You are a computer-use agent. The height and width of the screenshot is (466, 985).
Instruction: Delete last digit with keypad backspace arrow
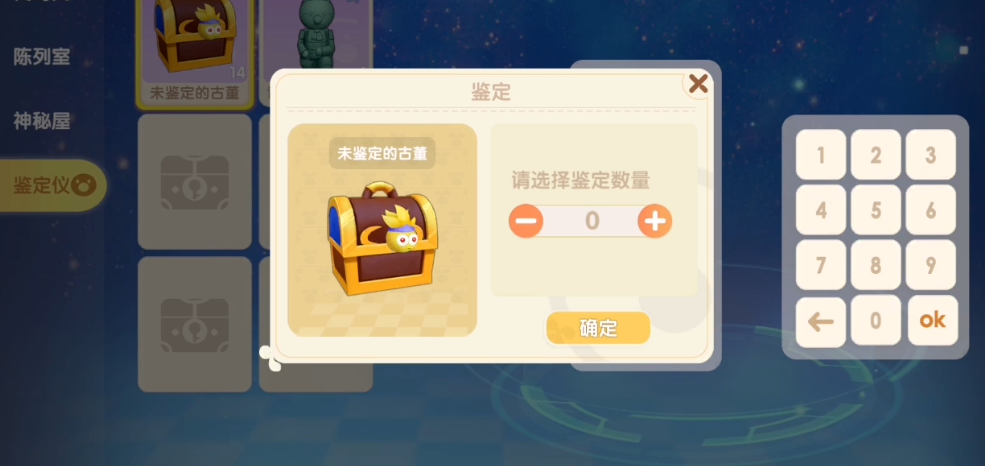tap(821, 321)
